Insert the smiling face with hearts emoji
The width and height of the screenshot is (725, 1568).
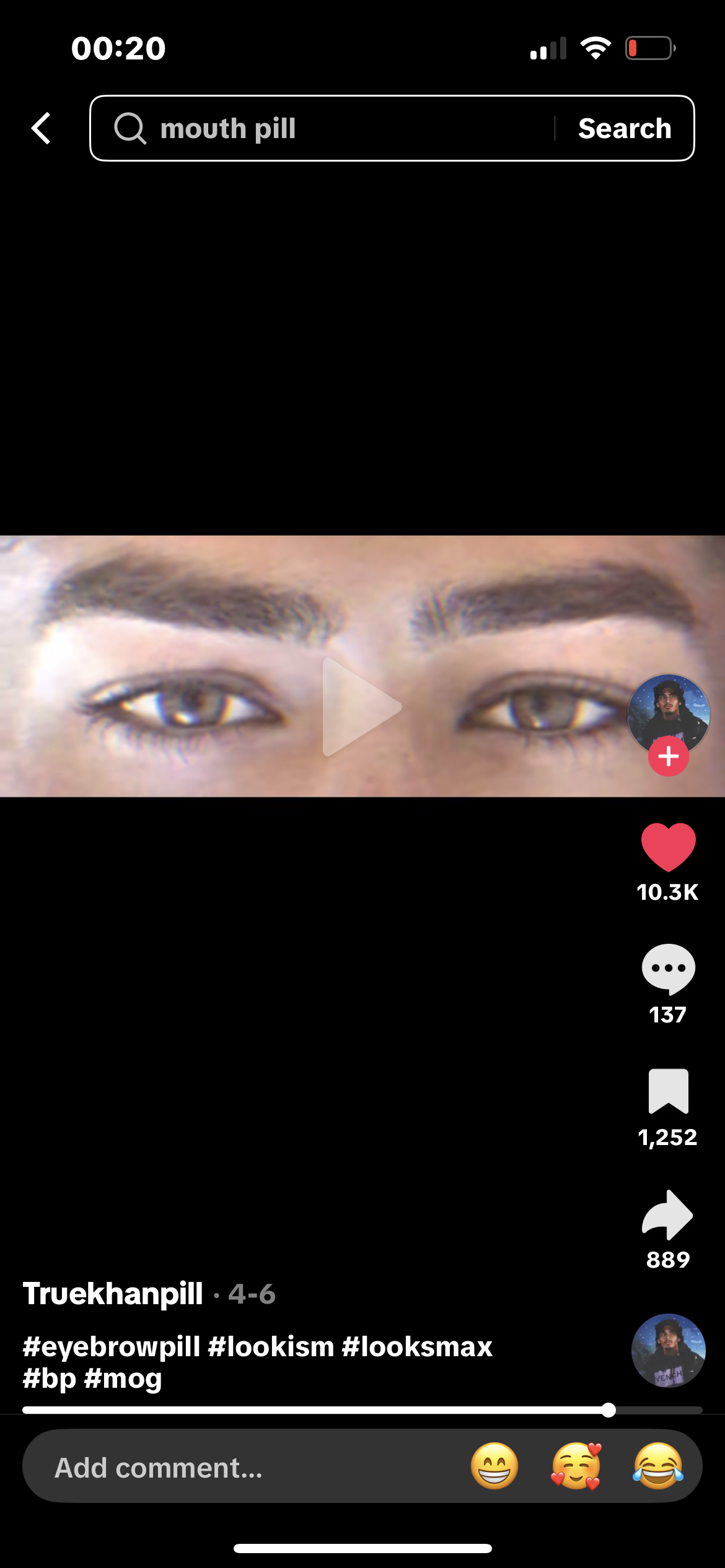(576, 1466)
